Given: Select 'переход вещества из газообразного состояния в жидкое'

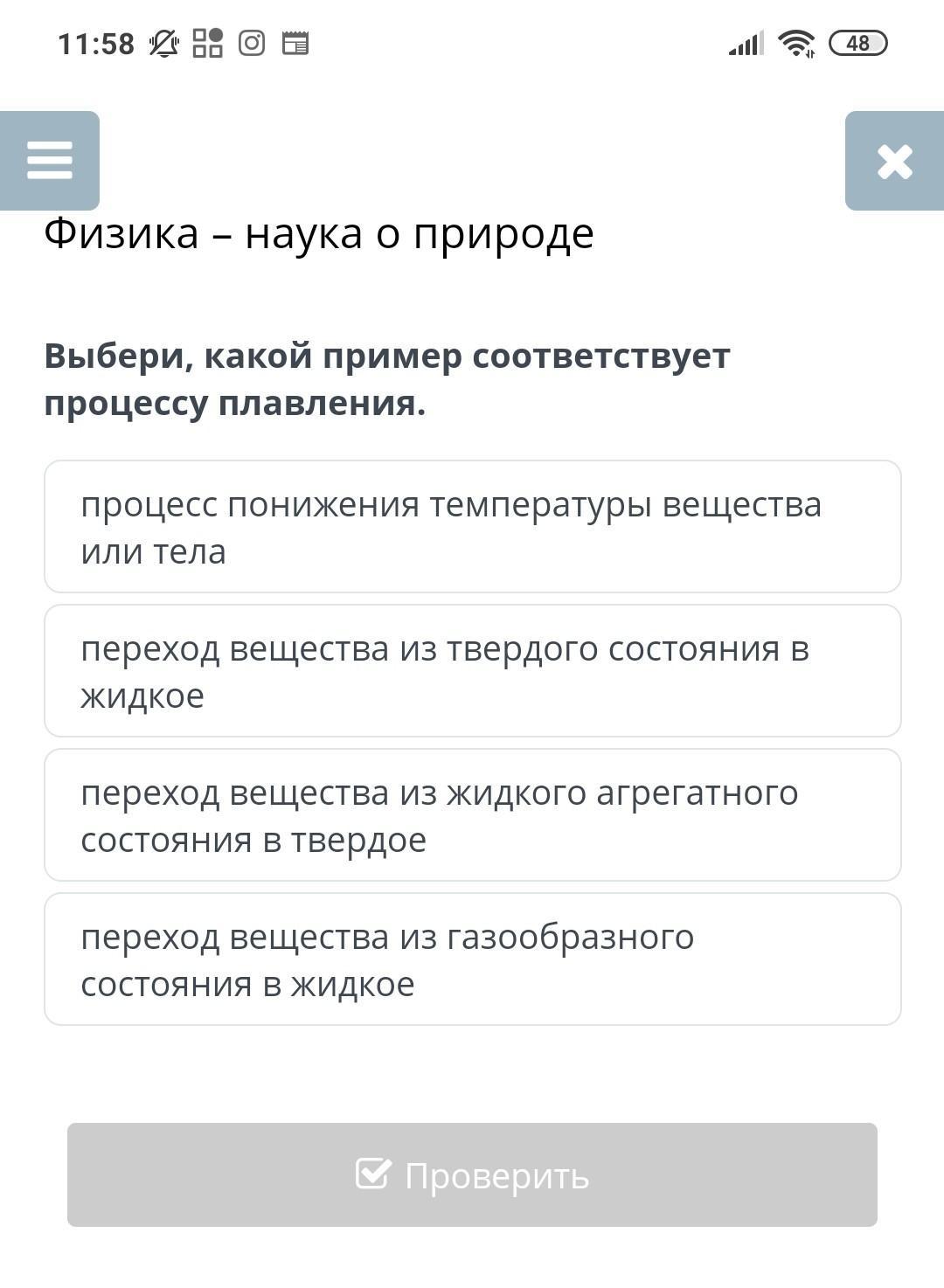Looking at the screenshot, I should (x=473, y=959).
